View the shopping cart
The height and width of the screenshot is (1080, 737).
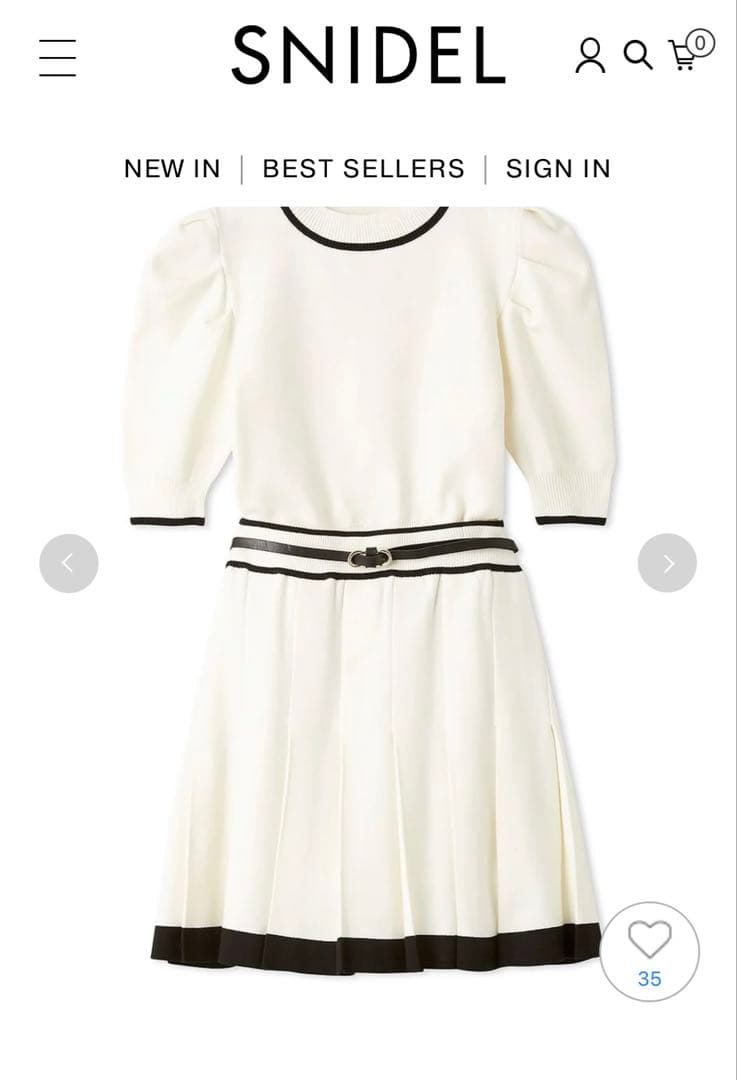coord(688,51)
